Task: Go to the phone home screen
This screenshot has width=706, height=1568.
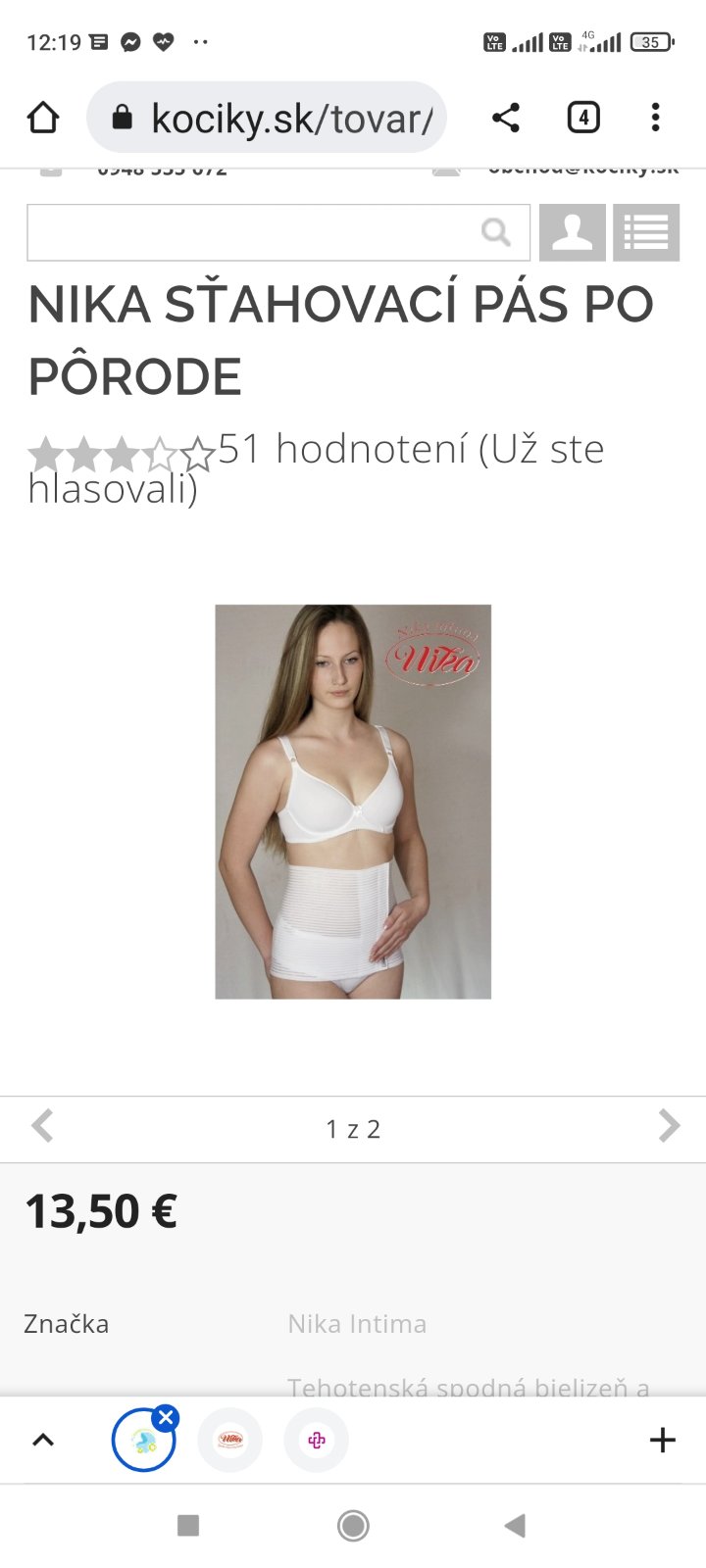Action: click(x=353, y=1525)
